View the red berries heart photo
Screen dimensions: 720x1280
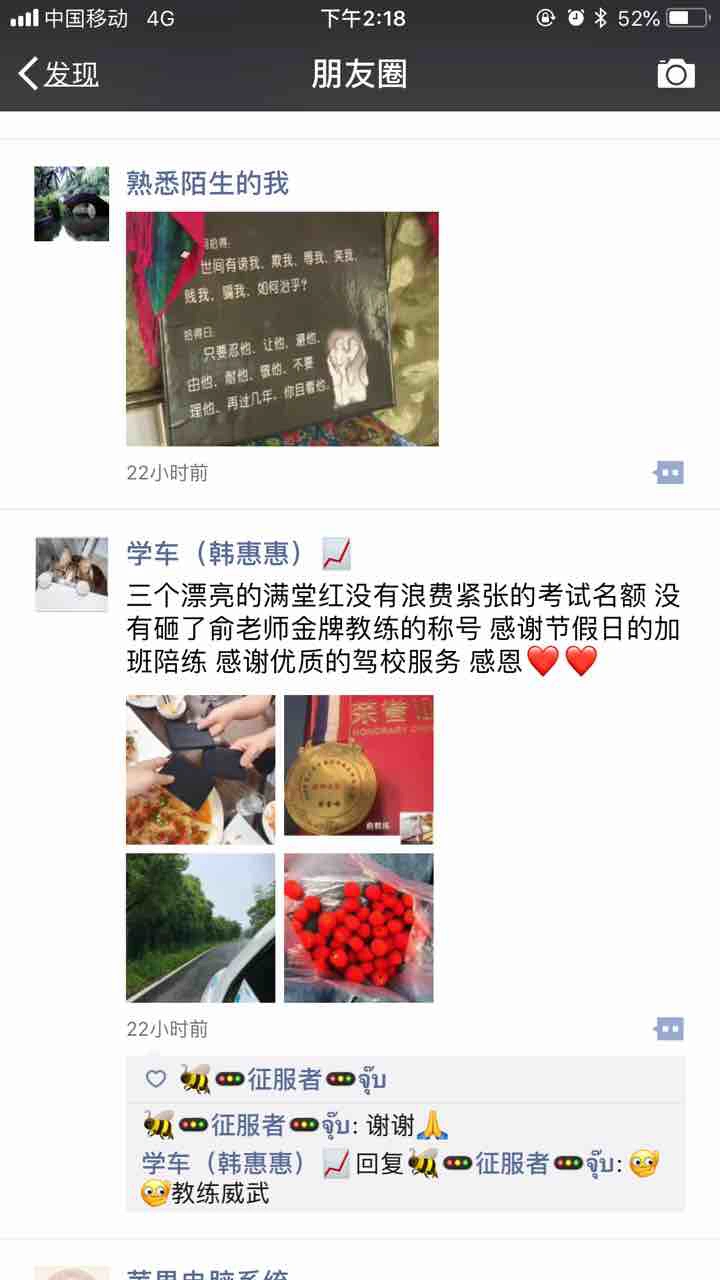(x=358, y=927)
